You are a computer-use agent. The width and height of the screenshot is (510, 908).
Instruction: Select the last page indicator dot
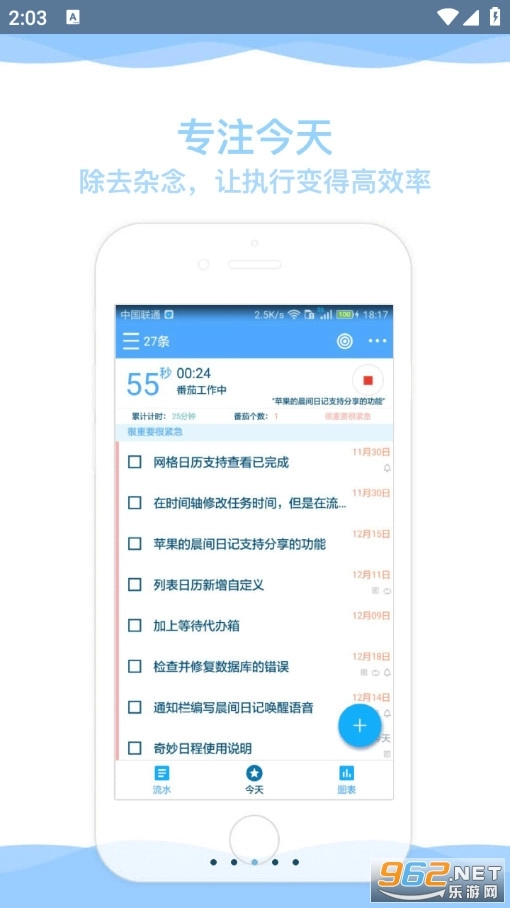click(295, 862)
